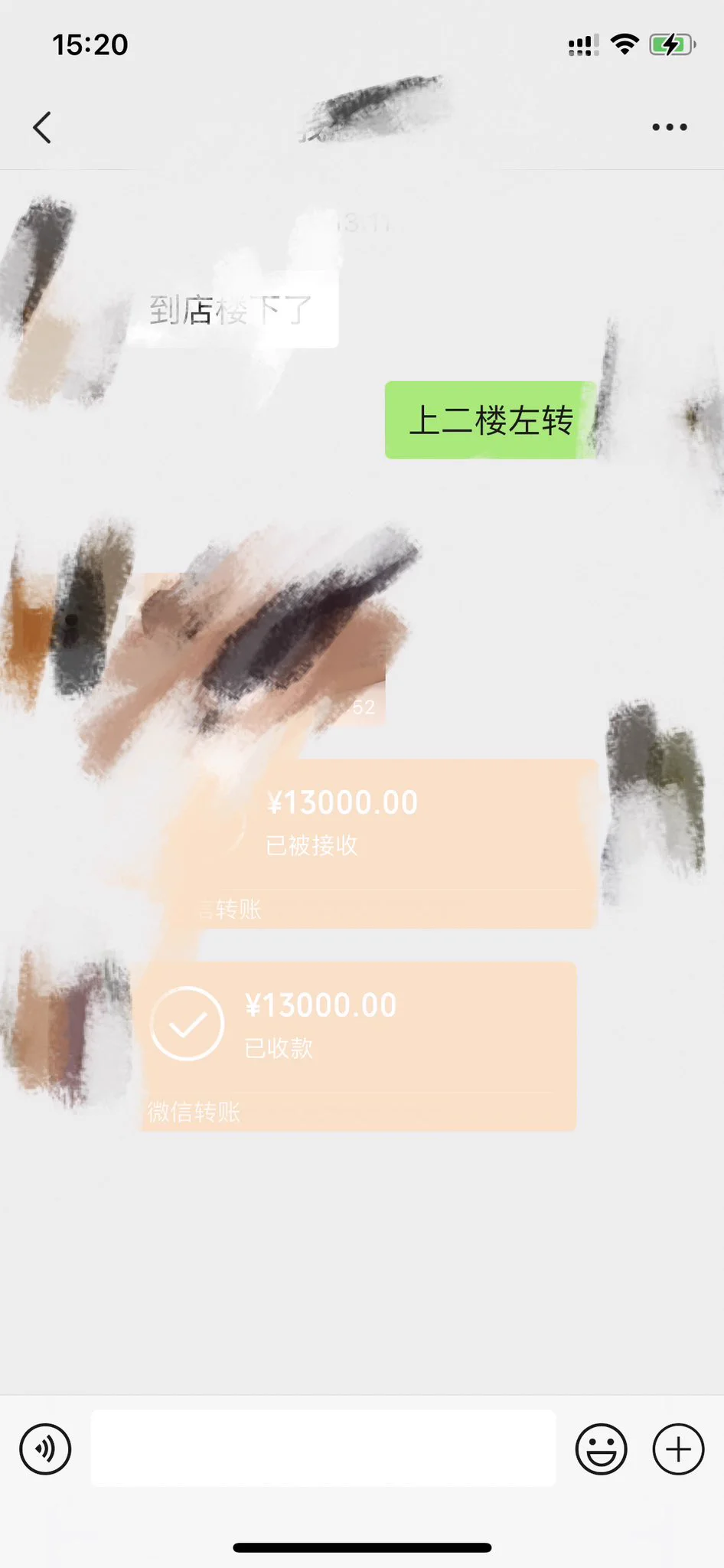Focus the message text field

tap(323, 1449)
